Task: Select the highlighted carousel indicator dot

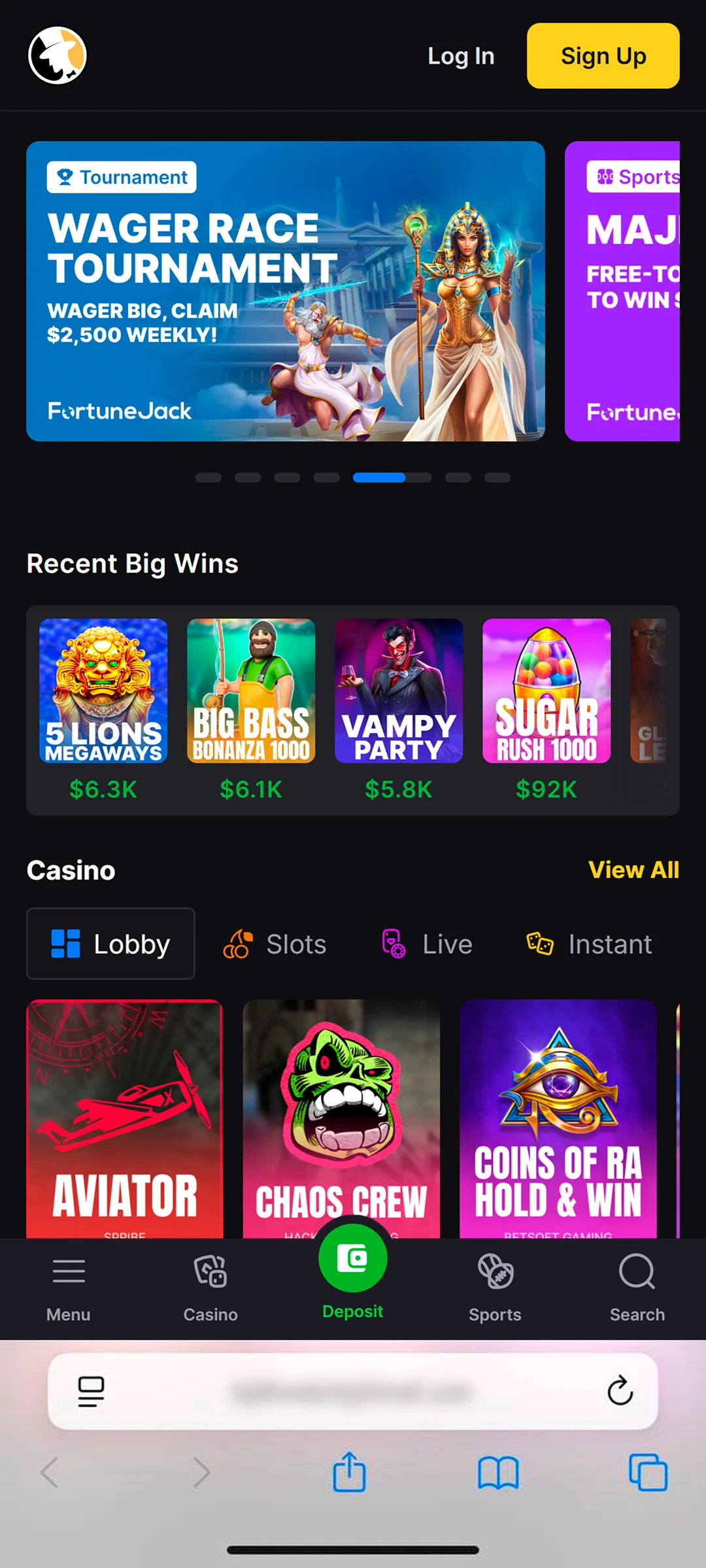Action: [x=378, y=478]
